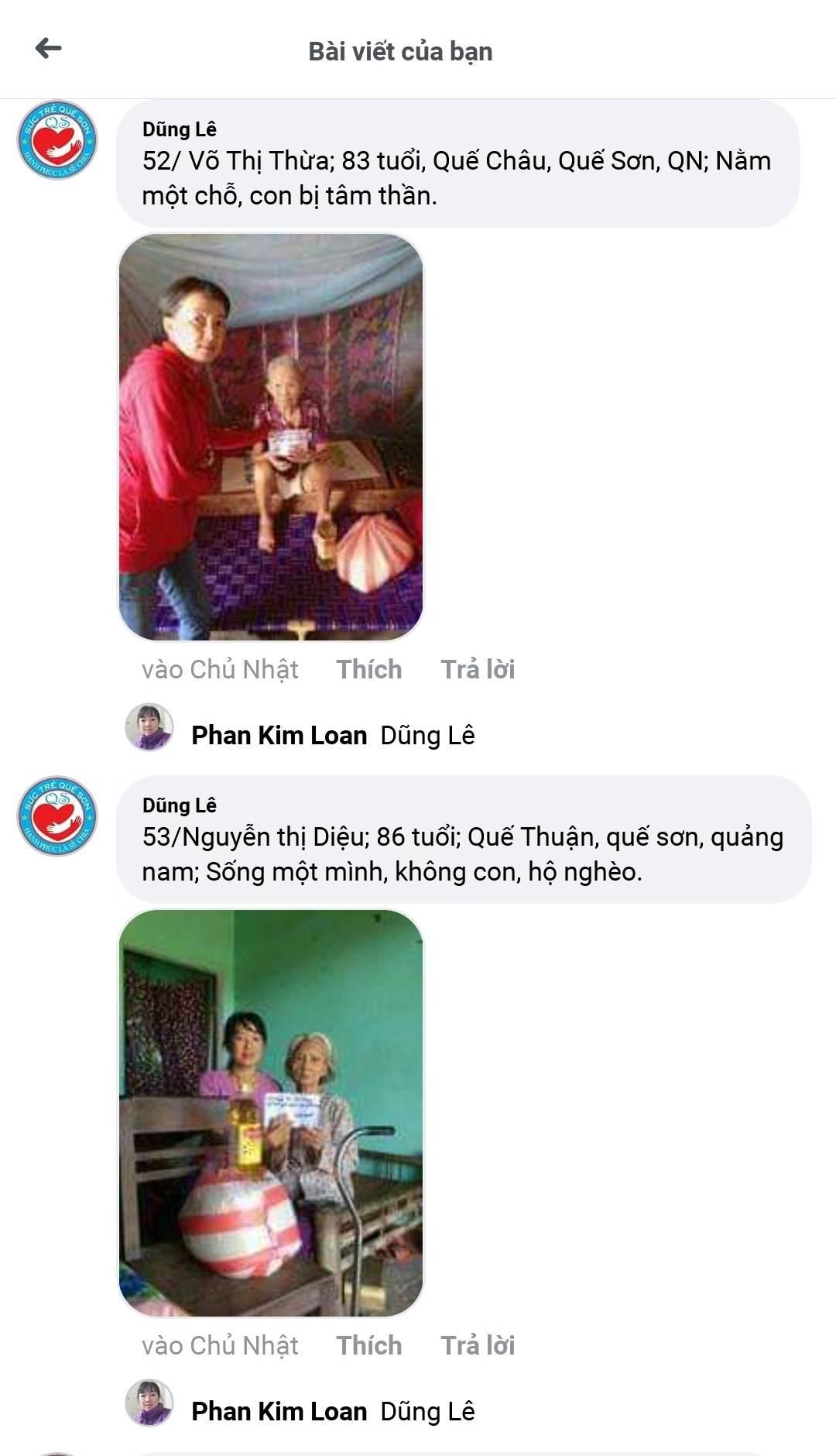
Task: Reply to the comment about Nguyễn thị Diệu
Action: (478, 1345)
